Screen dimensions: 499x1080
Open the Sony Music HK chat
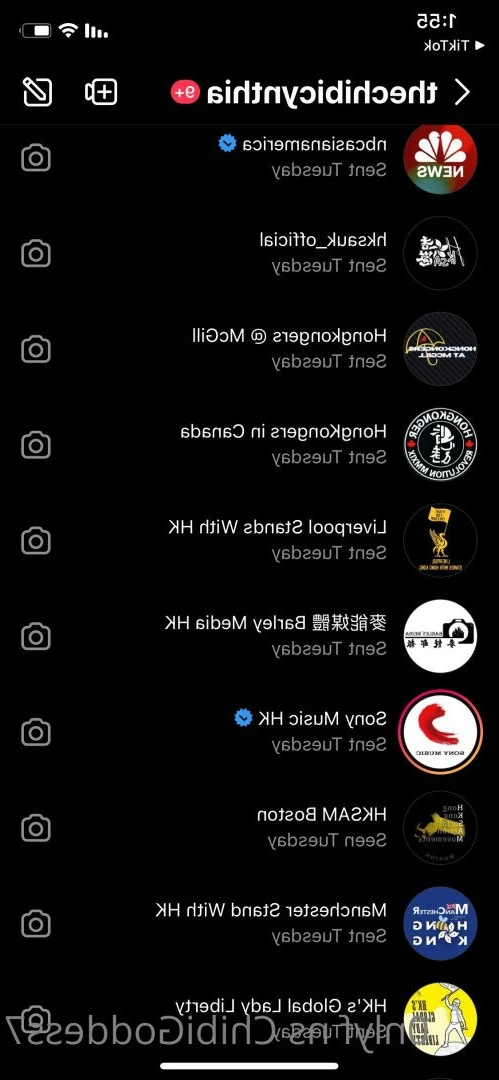coord(250,733)
